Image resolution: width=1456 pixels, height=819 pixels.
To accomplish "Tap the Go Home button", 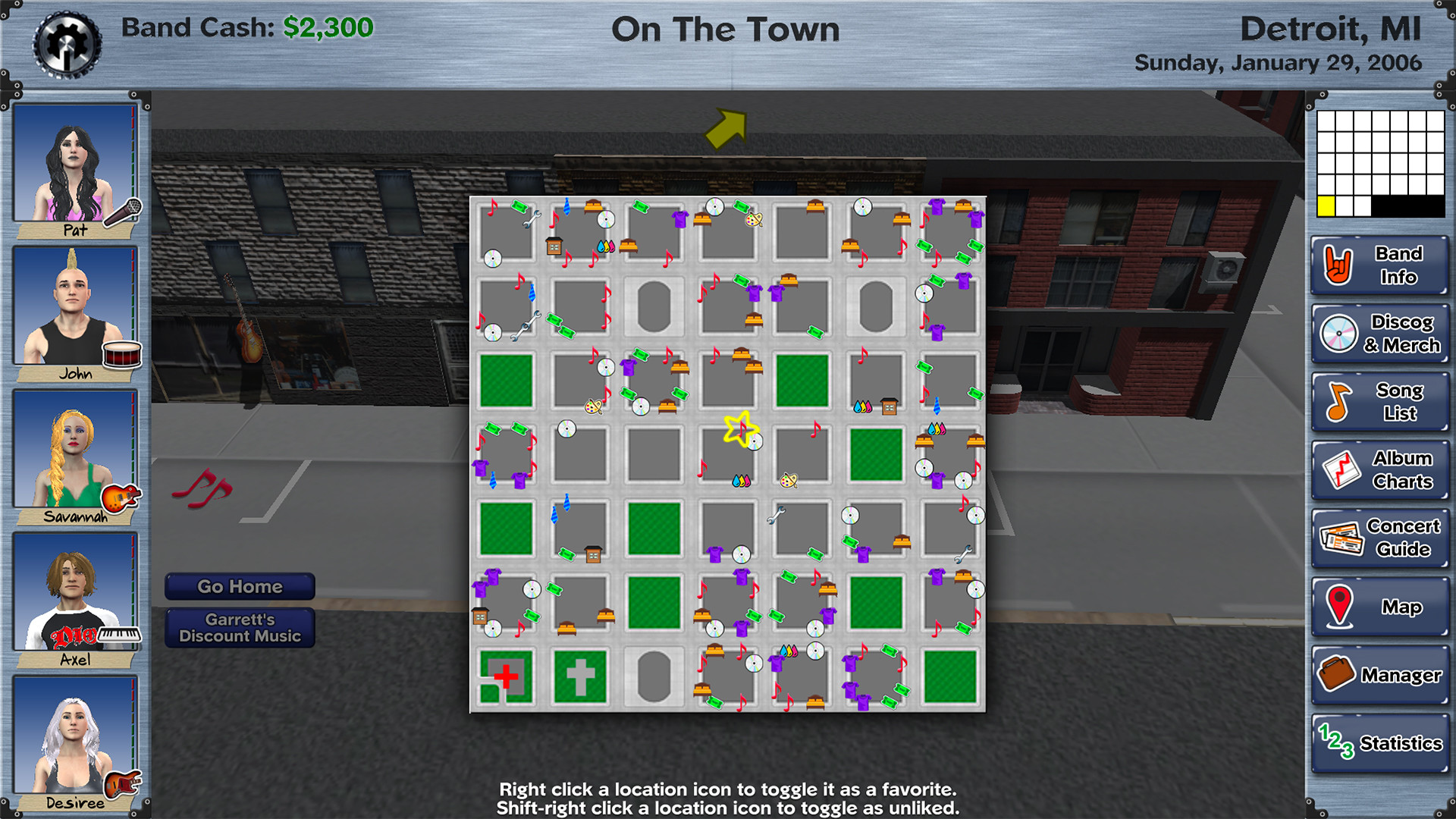I will 240,586.
